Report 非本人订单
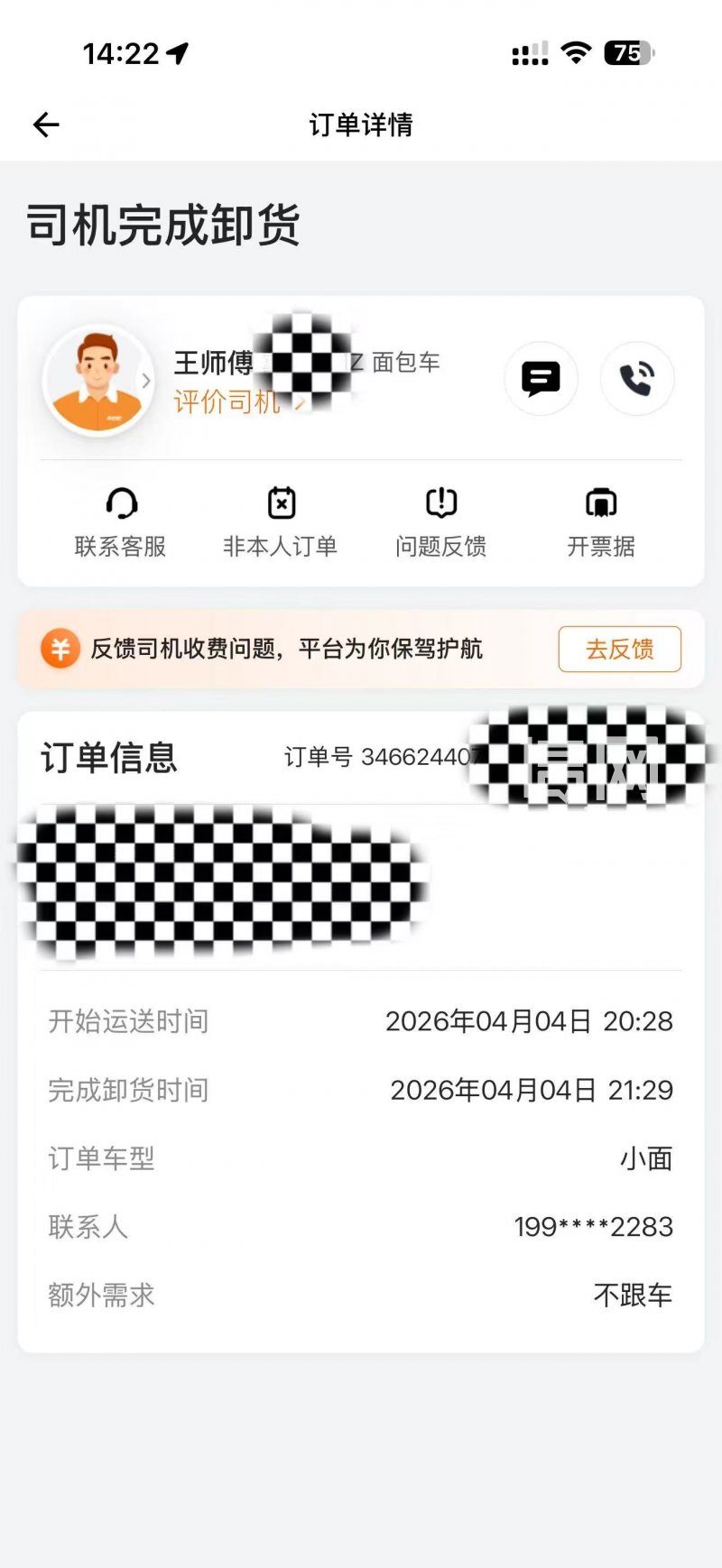The height and width of the screenshot is (1568, 722). (281, 522)
